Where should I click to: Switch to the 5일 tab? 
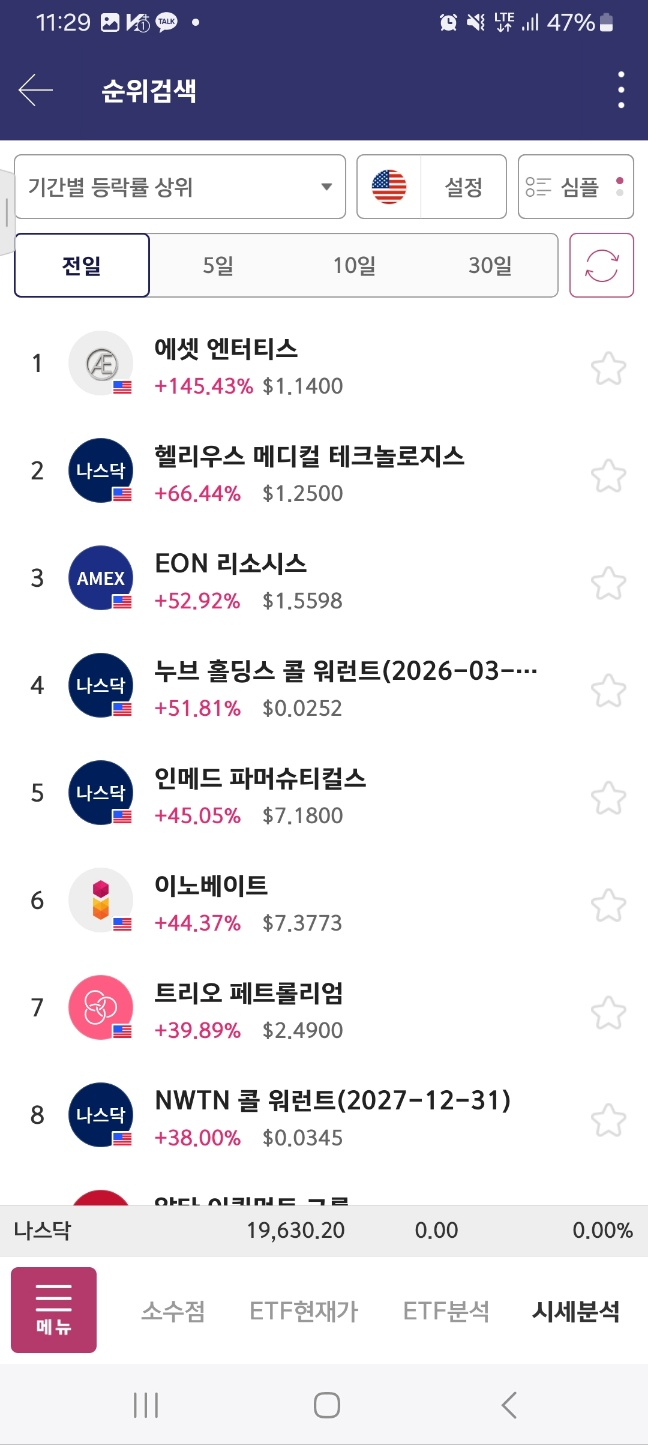coord(218,266)
